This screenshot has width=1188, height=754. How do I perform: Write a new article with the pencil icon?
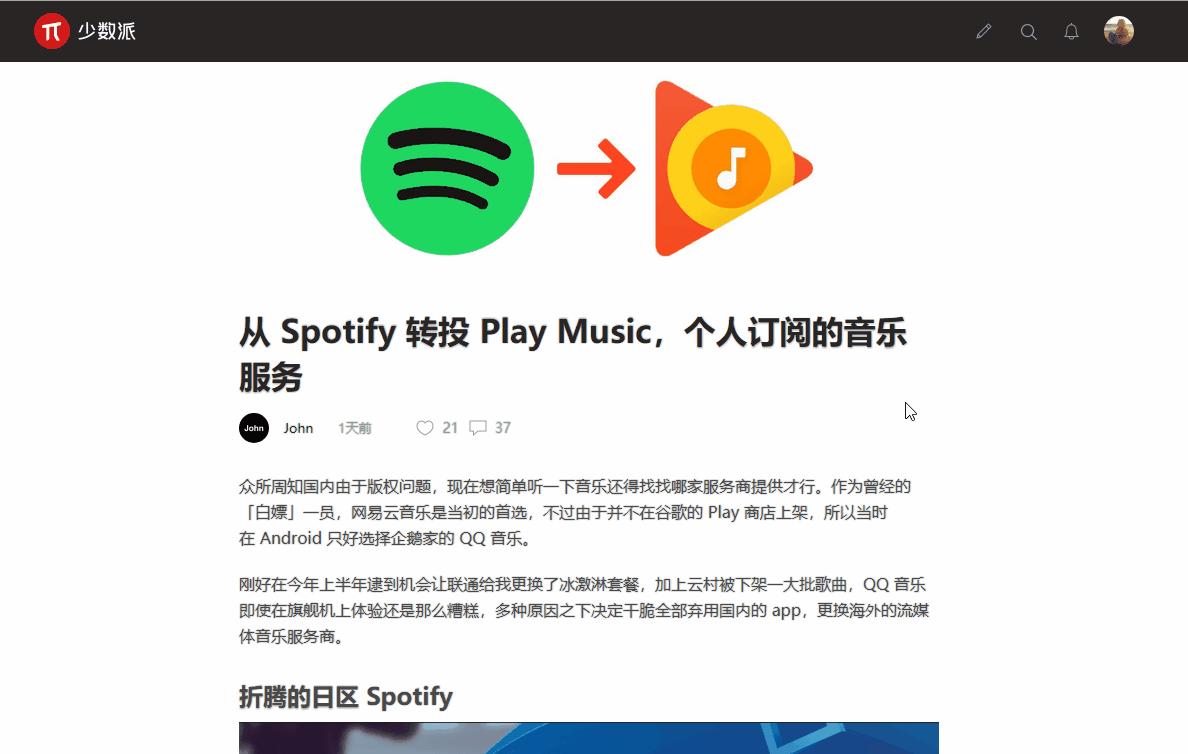tap(984, 31)
